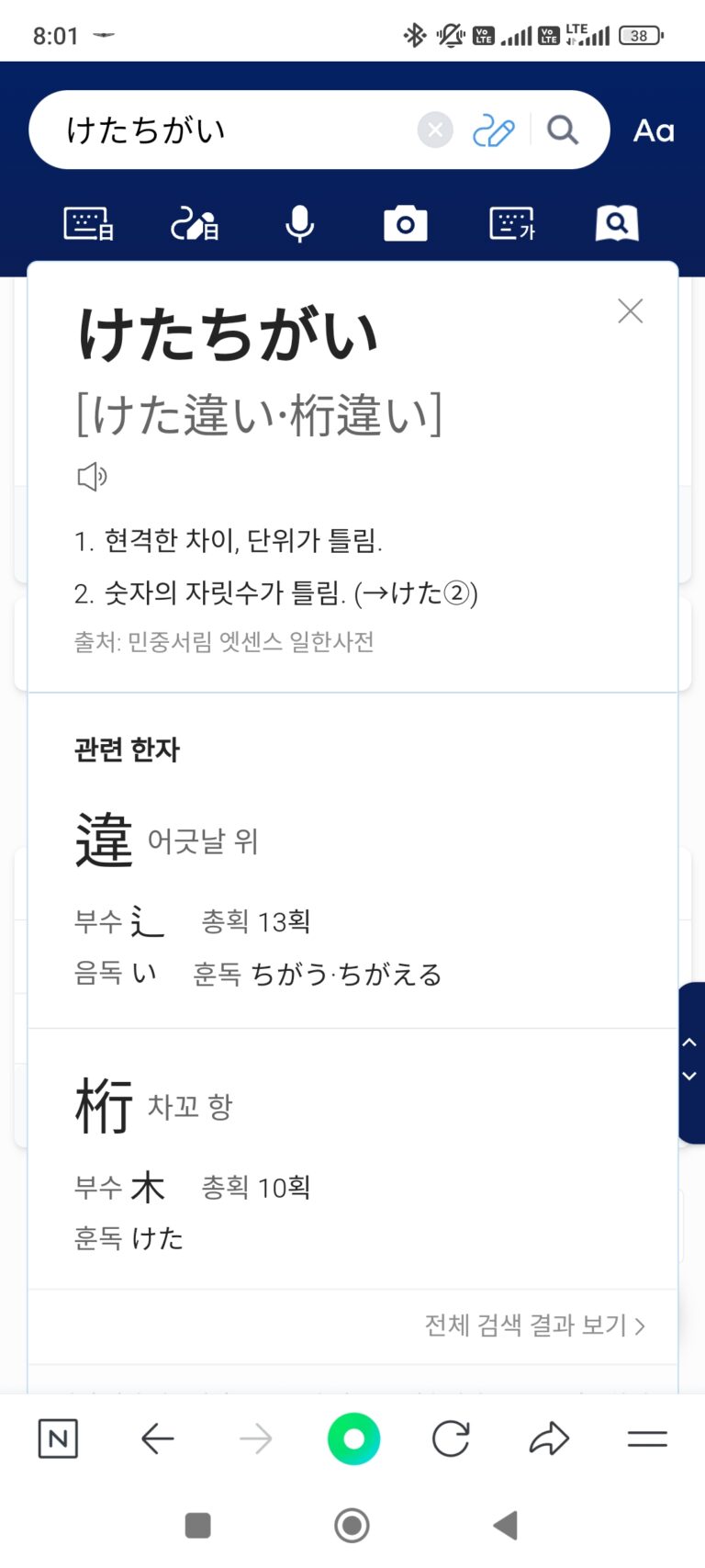Open the Korean keyboard input tool
Image resolution: width=705 pixels, height=1568 pixels.
(x=512, y=223)
